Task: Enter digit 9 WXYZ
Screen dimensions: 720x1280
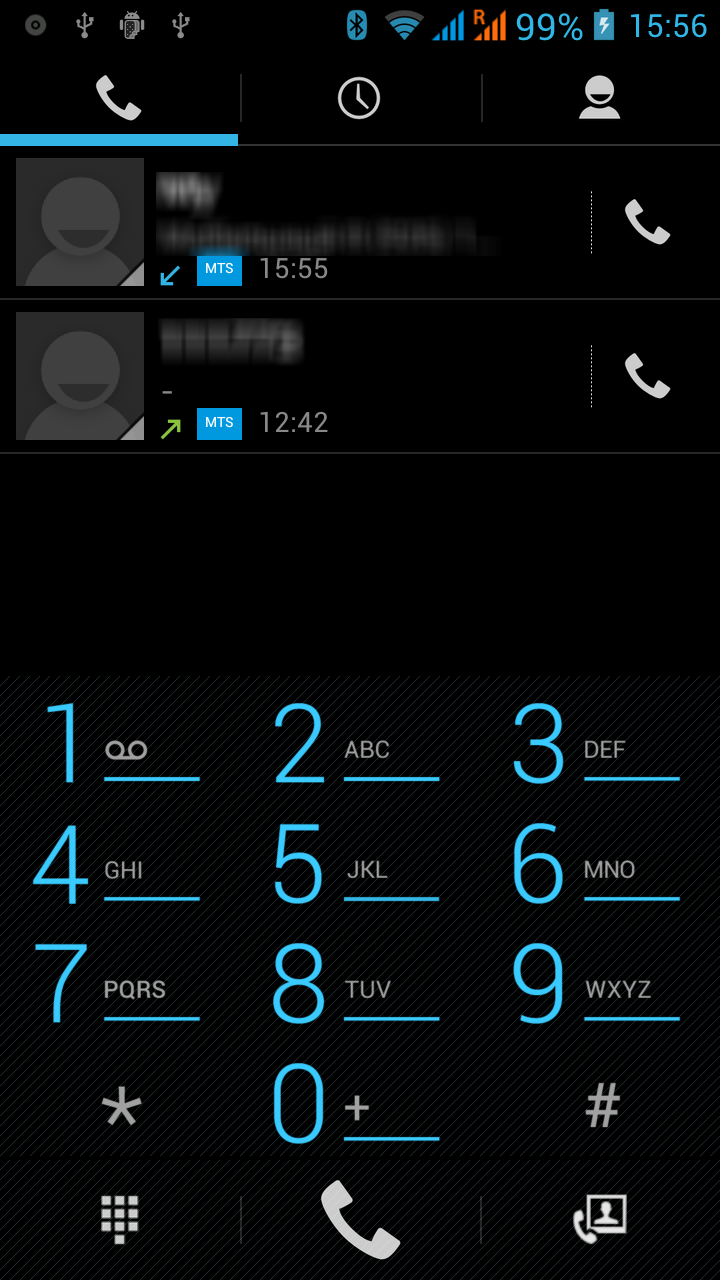Action: pyautogui.click(x=598, y=985)
